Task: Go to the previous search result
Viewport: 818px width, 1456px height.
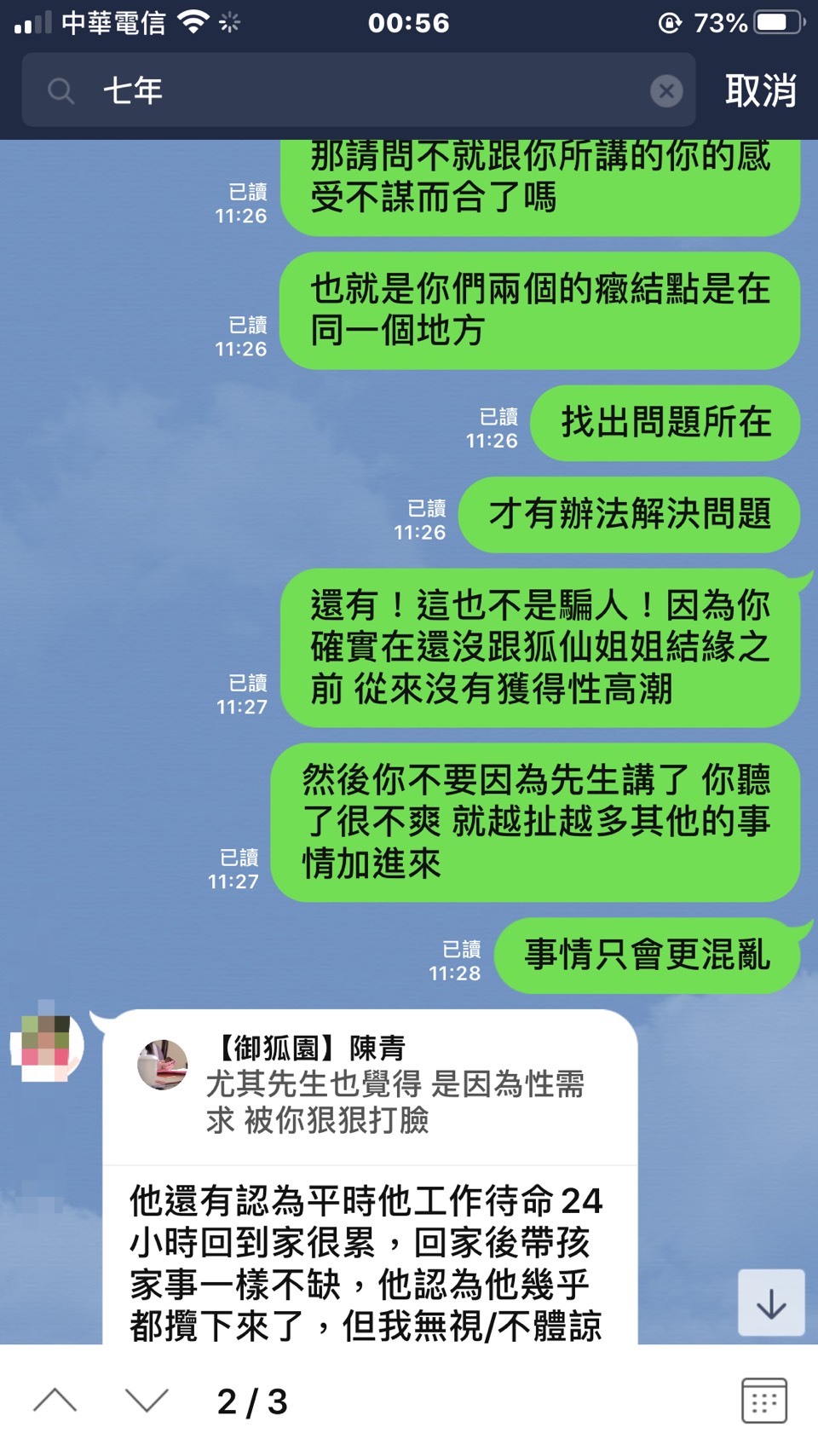Action: (x=55, y=1401)
